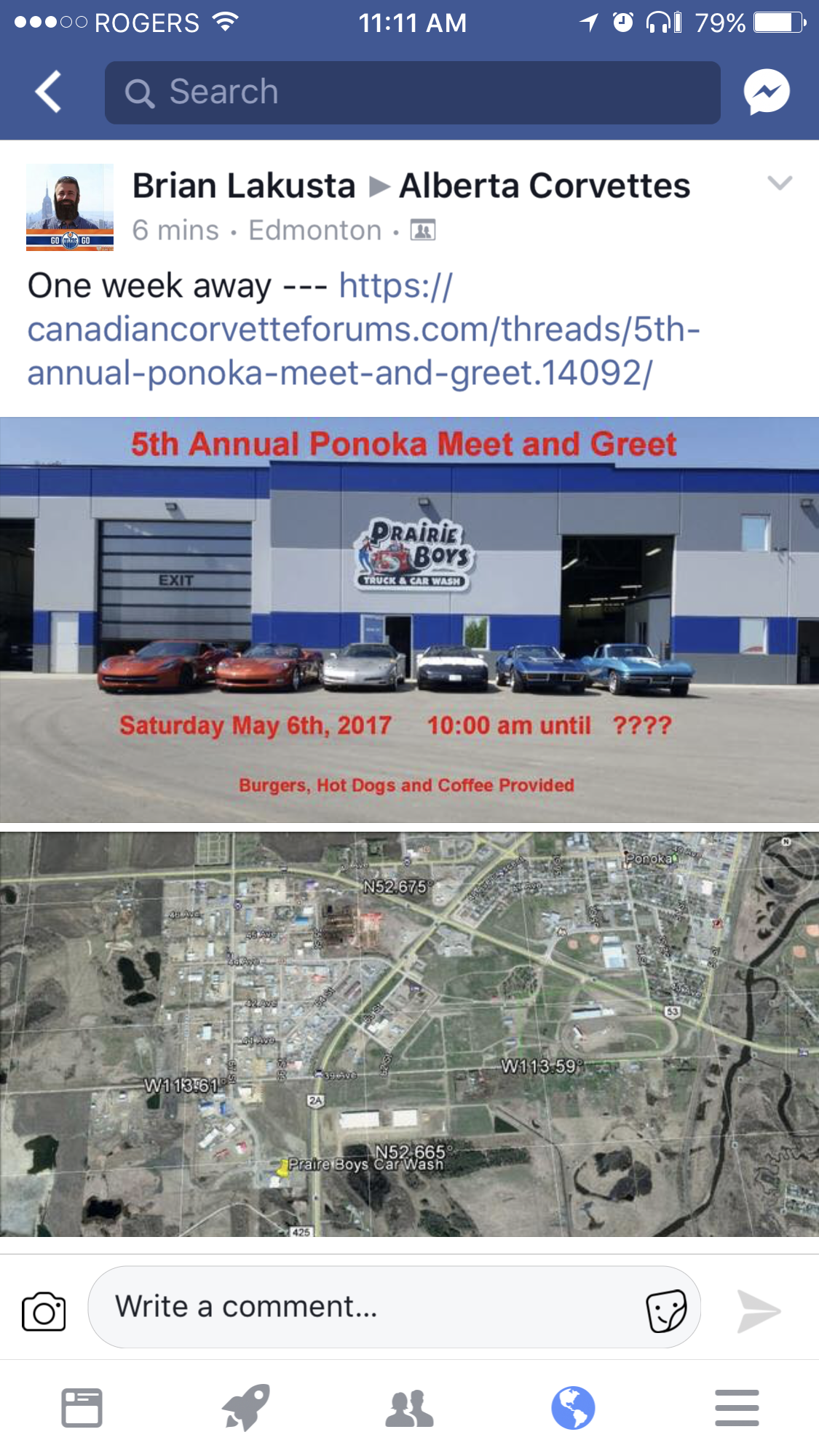This screenshot has height=1456, width=819.
Task: Go back with the top-left arrow
Action: pos(48,92)
